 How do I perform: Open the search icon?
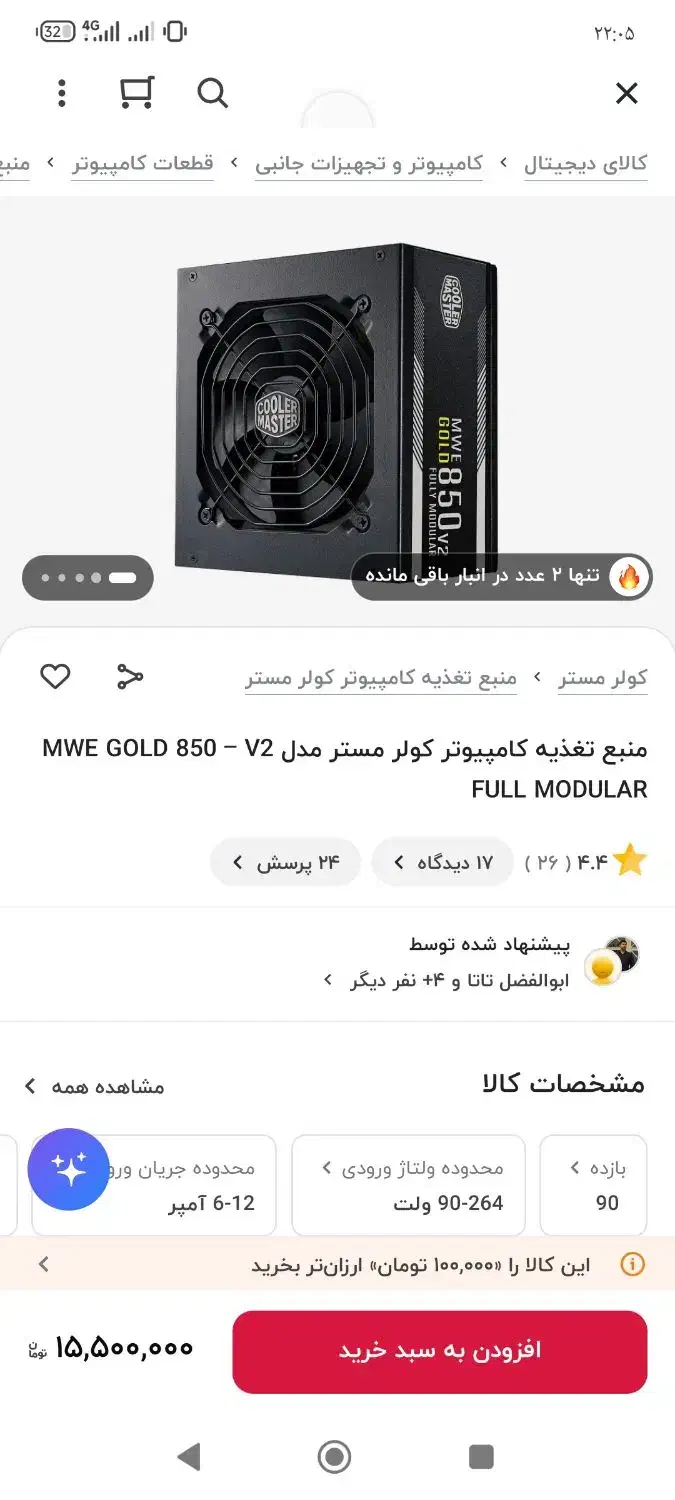(212, 94)
